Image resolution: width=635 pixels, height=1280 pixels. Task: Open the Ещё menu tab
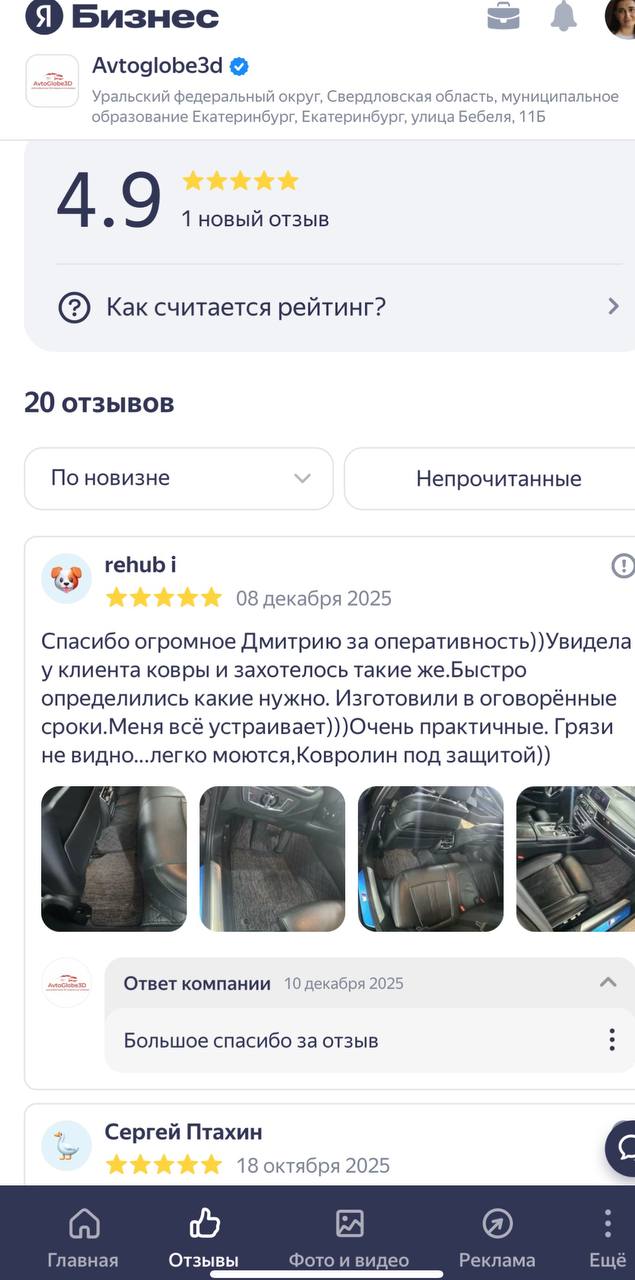[606, 1236]
